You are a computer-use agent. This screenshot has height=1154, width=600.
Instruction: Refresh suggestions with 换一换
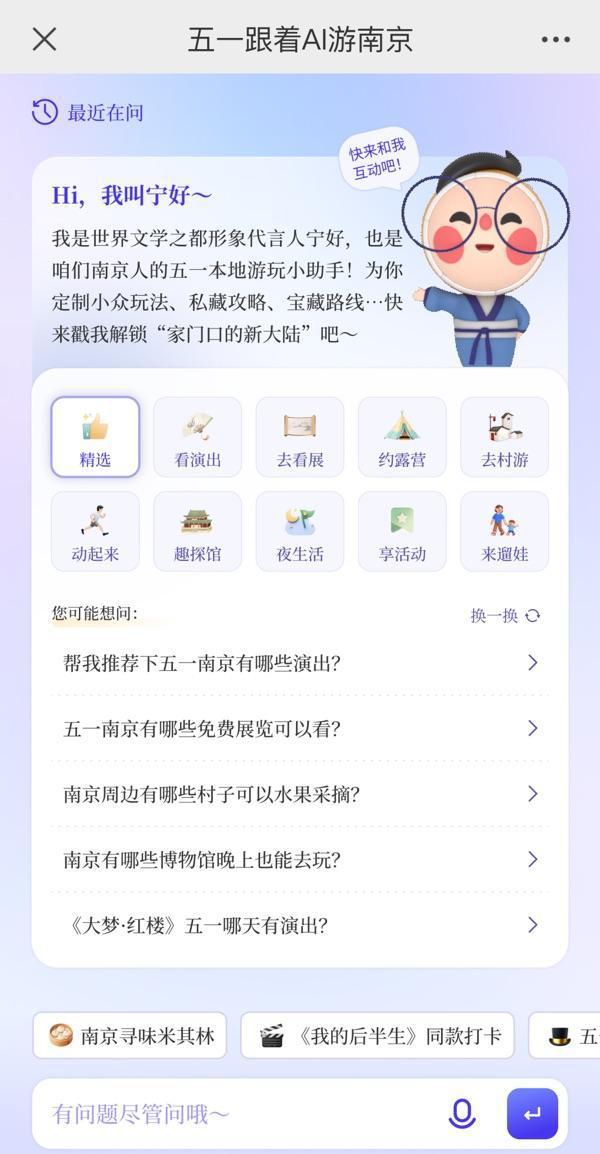click(x=505, y=615)
